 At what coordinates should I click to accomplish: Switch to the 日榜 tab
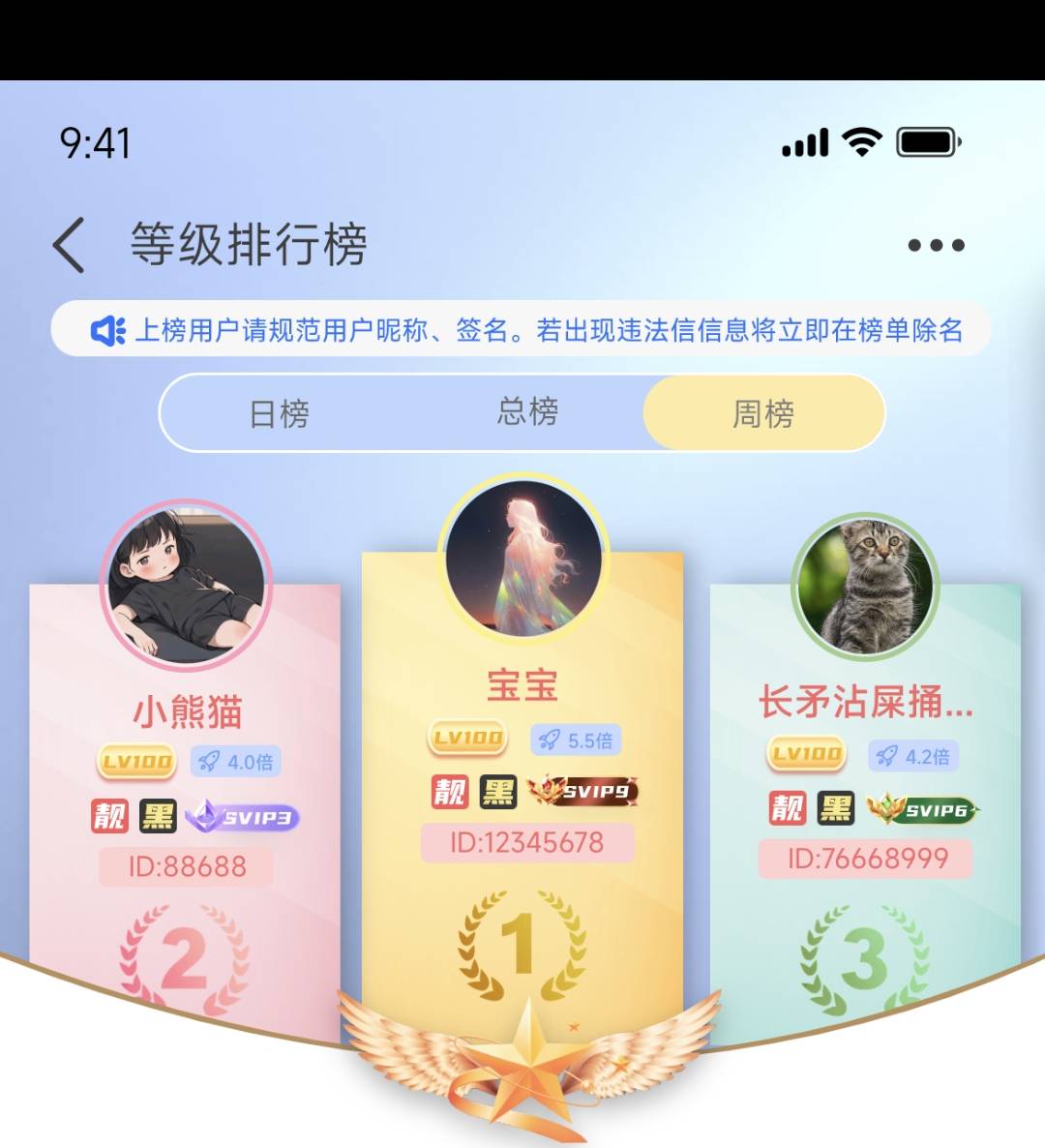(280, 414)
